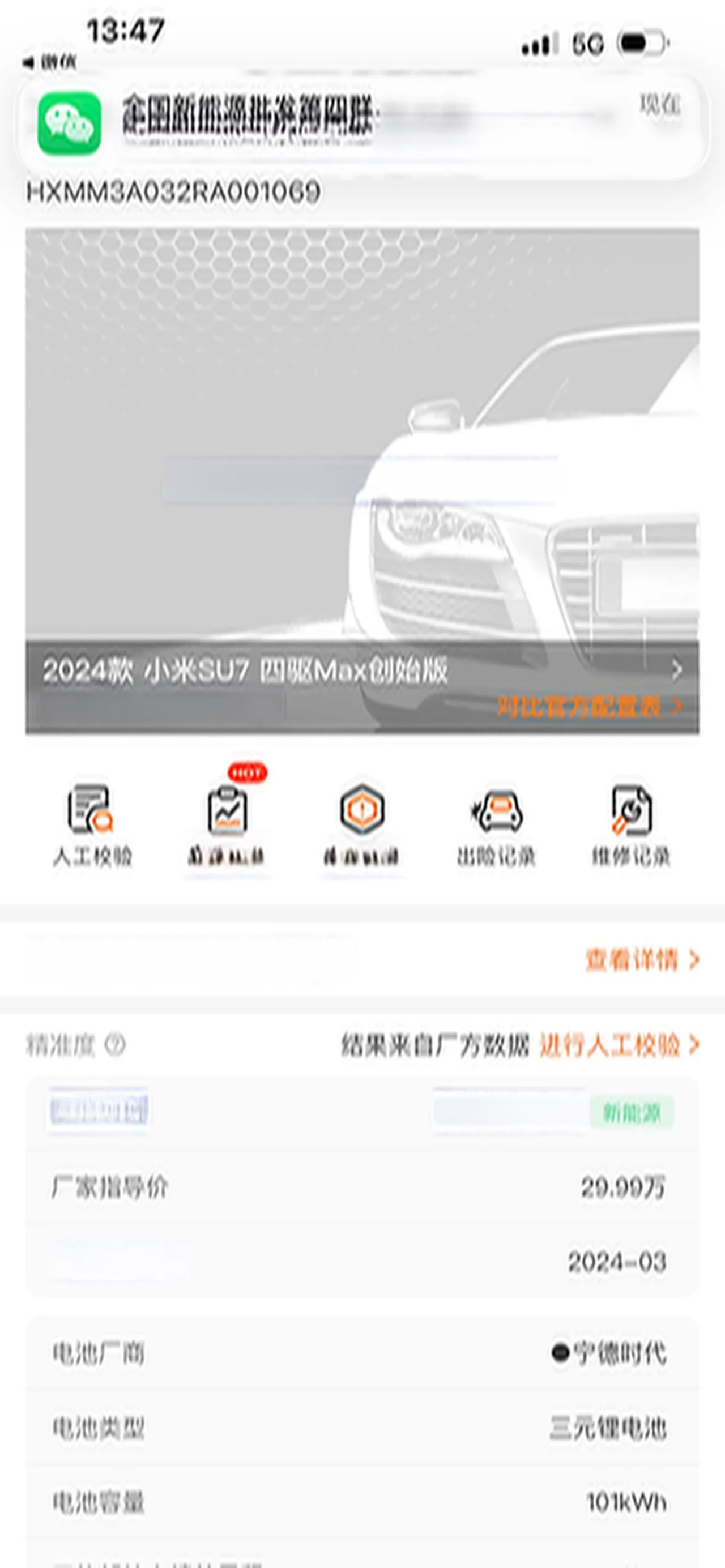Open 对比官方配置表 comparison link
This screenshot has height=1568, width=725.
pos(588,706)
